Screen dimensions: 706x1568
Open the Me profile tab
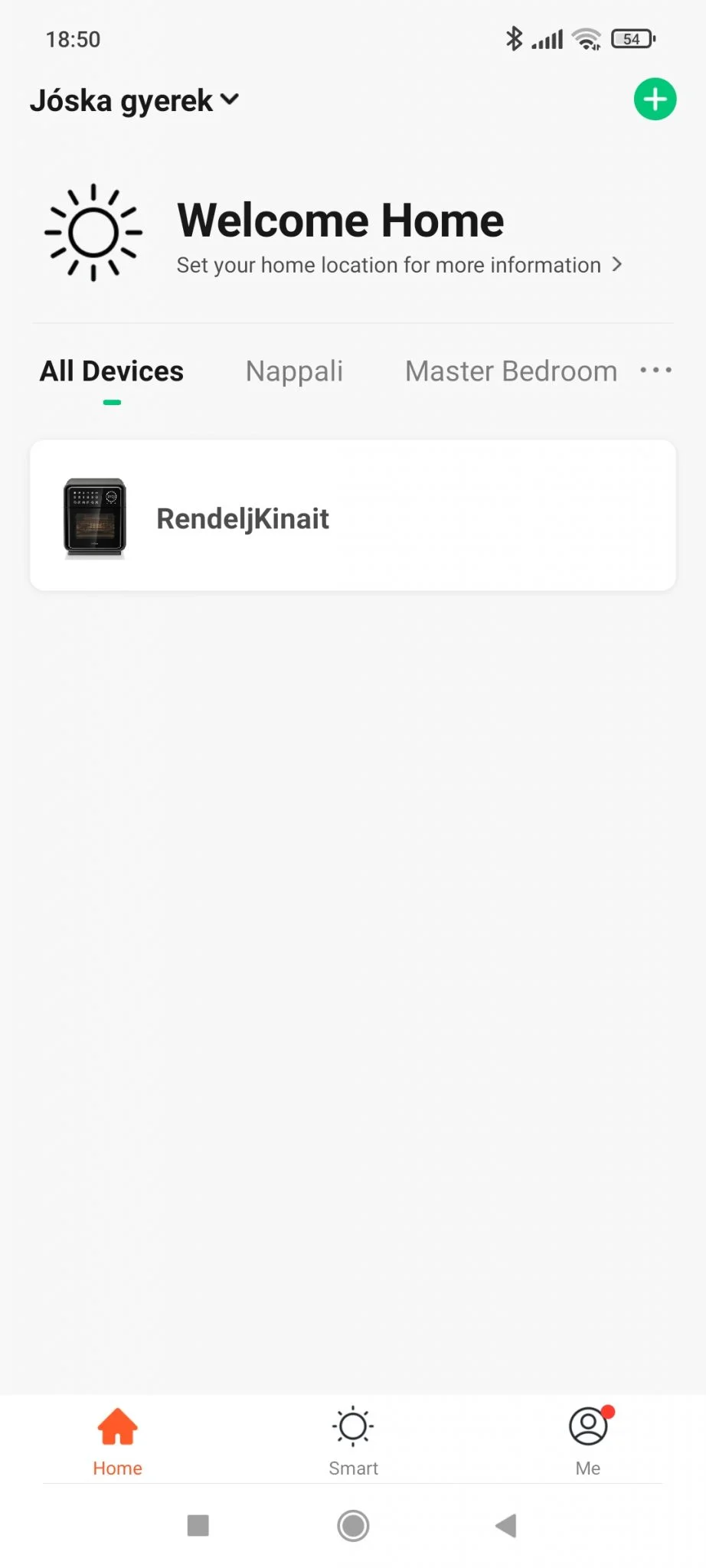point(588,1441)
